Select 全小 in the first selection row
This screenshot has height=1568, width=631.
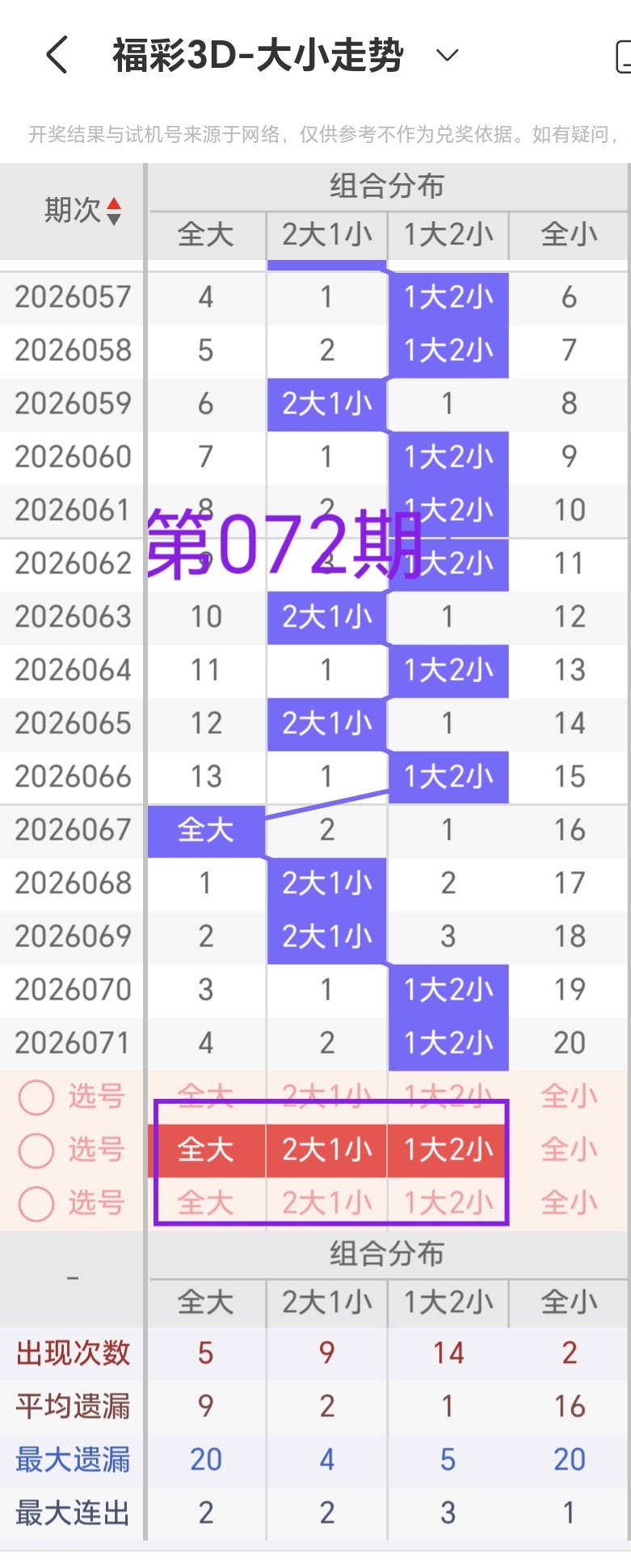(569, 1096)
